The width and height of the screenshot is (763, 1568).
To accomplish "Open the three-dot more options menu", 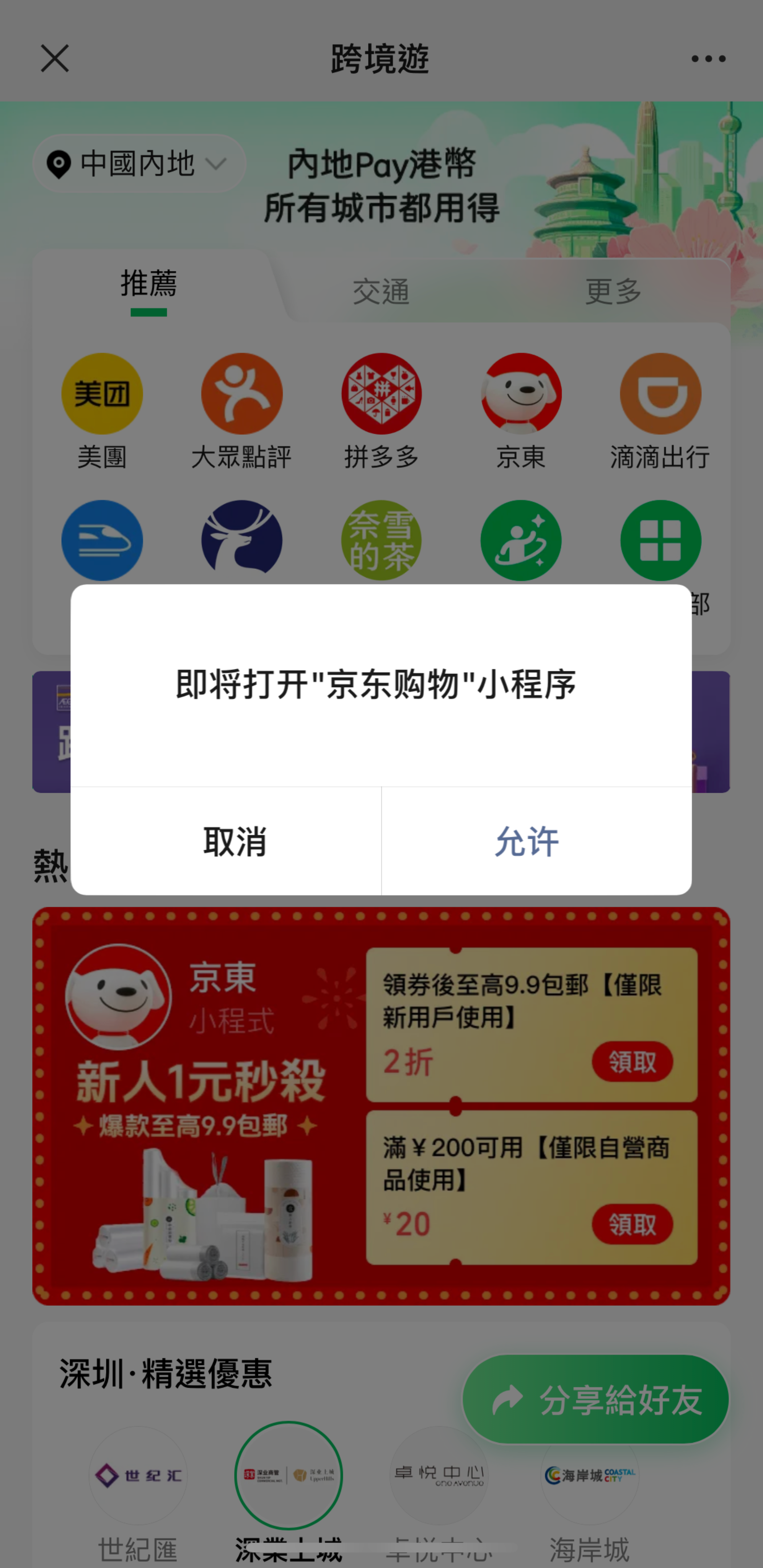I will coord(708,59).
